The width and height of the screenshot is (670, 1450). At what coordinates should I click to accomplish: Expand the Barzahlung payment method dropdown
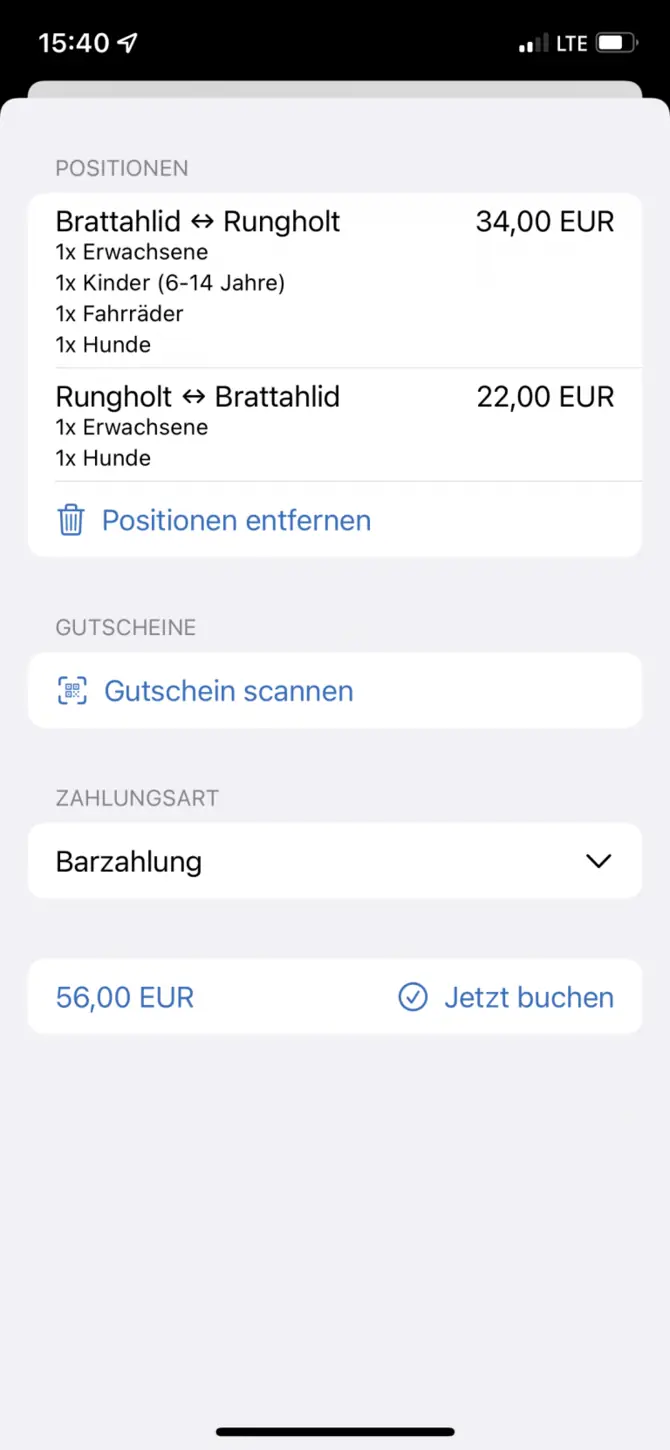[334, 861]
